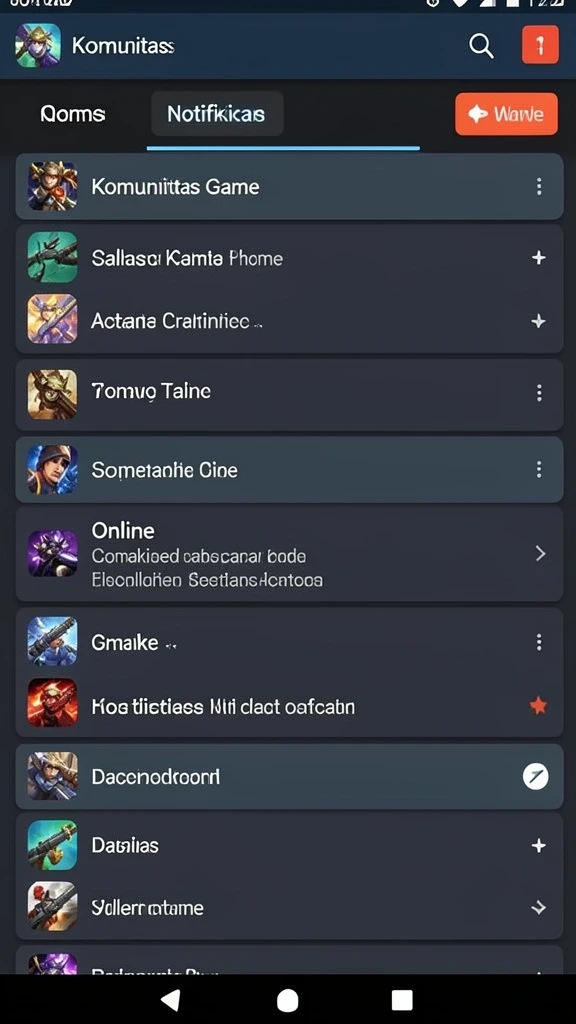Select the Notifikicas tab
Image resolution: width=576 pixels, height=1024 pixels.
217,114
